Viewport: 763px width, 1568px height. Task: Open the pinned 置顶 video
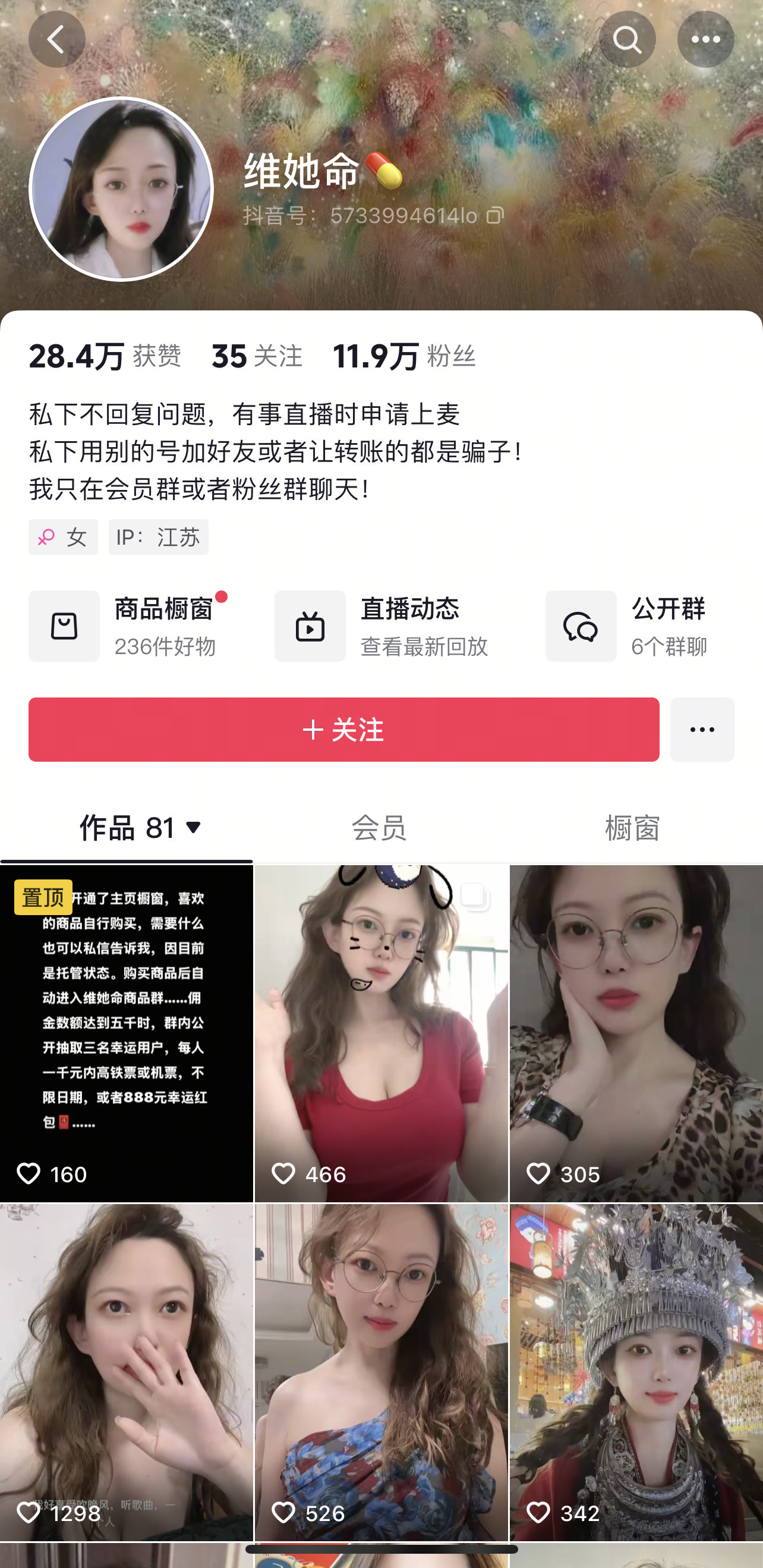pos(126,1032)
